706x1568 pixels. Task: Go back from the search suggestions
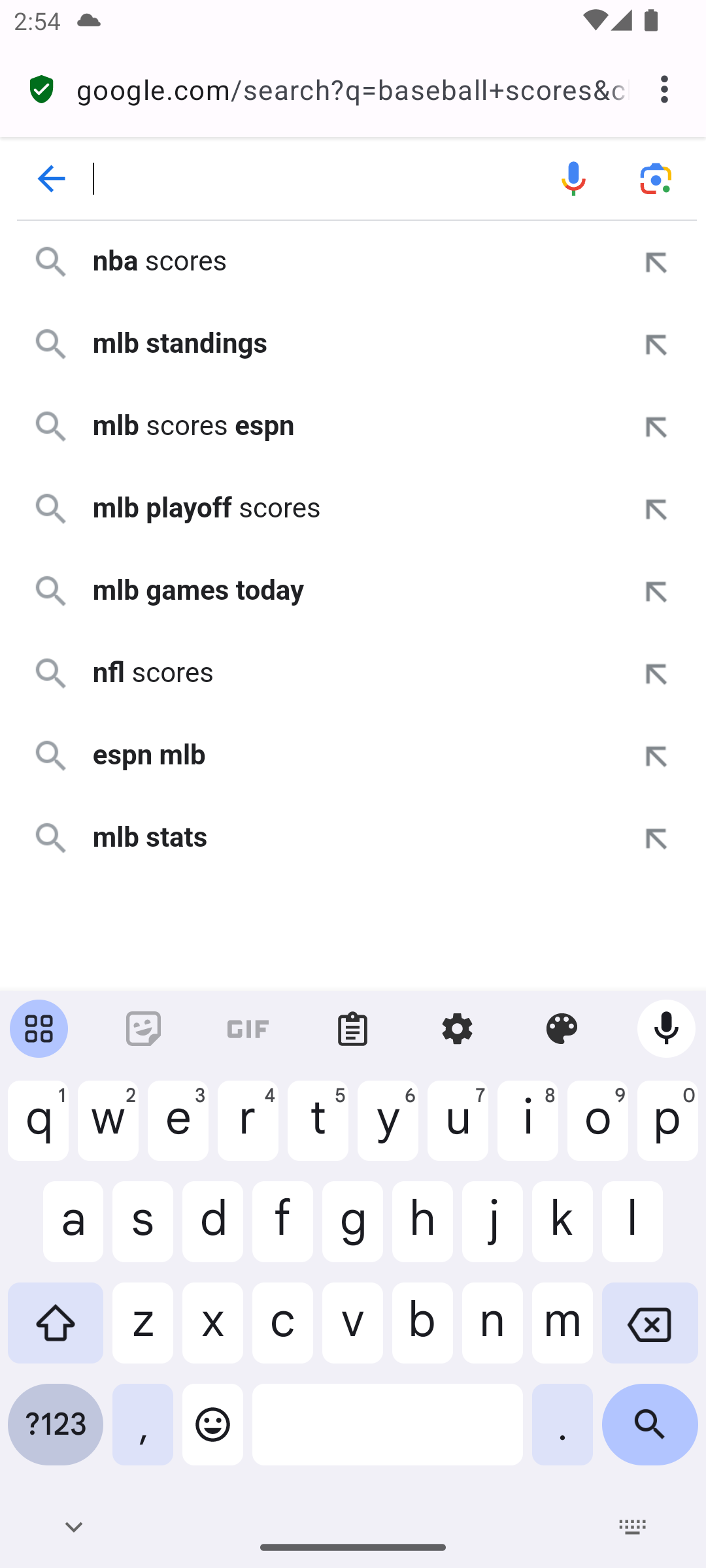tap(52, 178)
